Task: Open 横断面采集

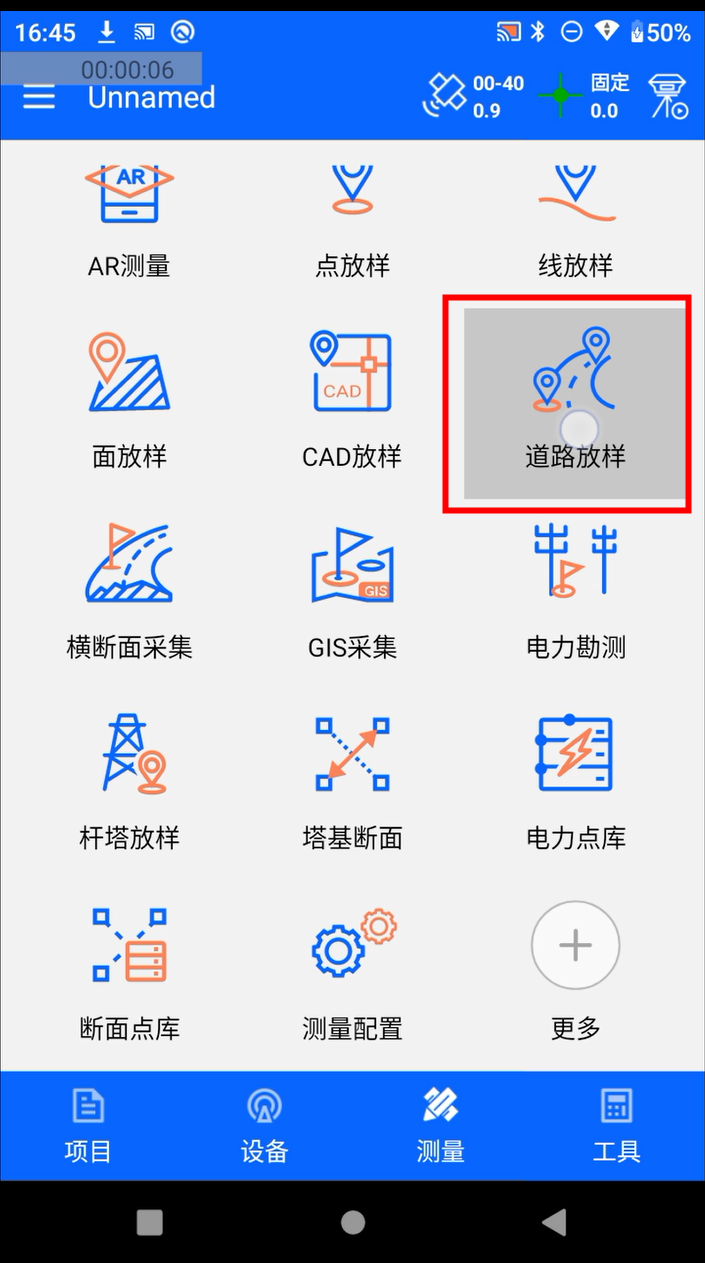Action: 129,592
